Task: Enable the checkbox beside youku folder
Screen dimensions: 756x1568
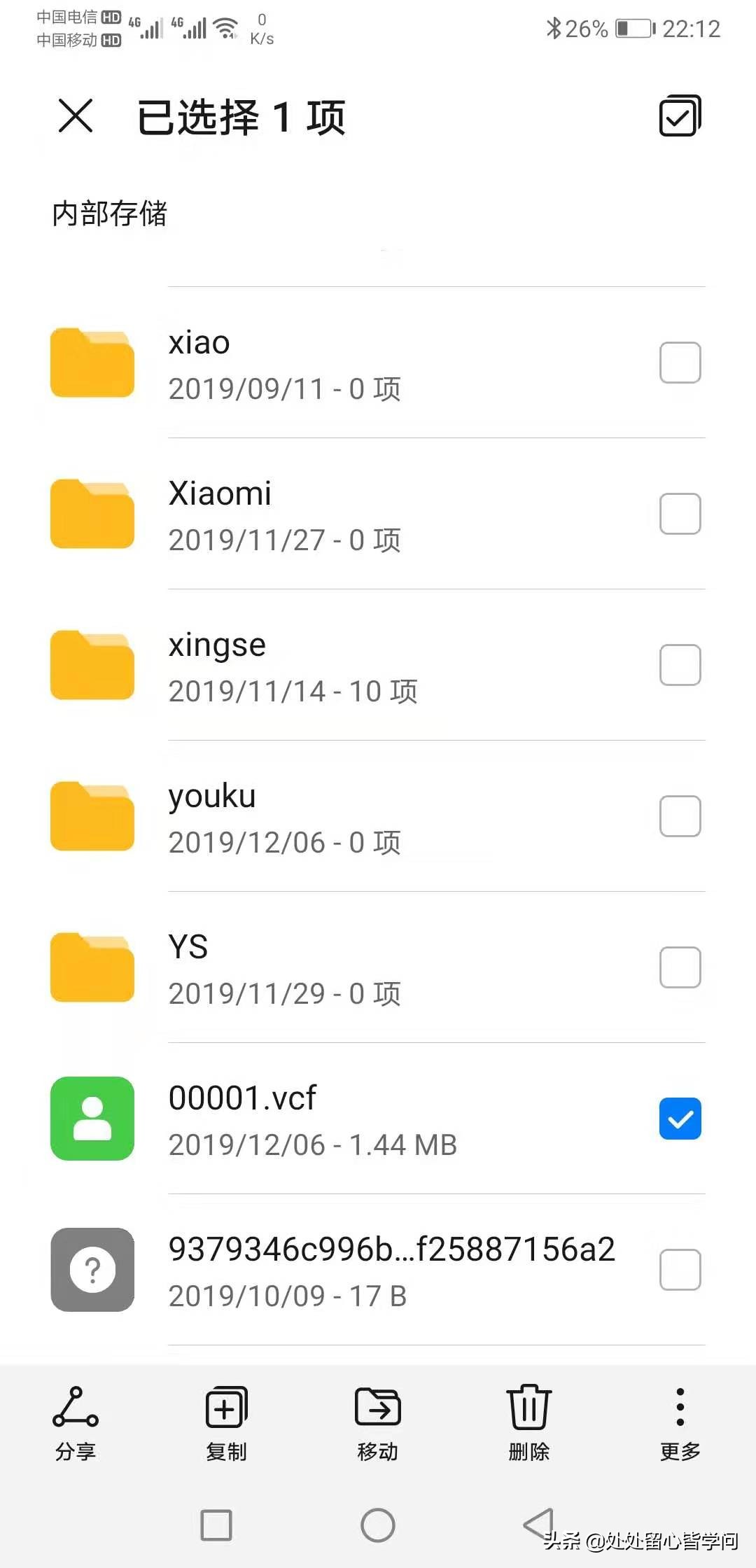Action: coord(680,816)
